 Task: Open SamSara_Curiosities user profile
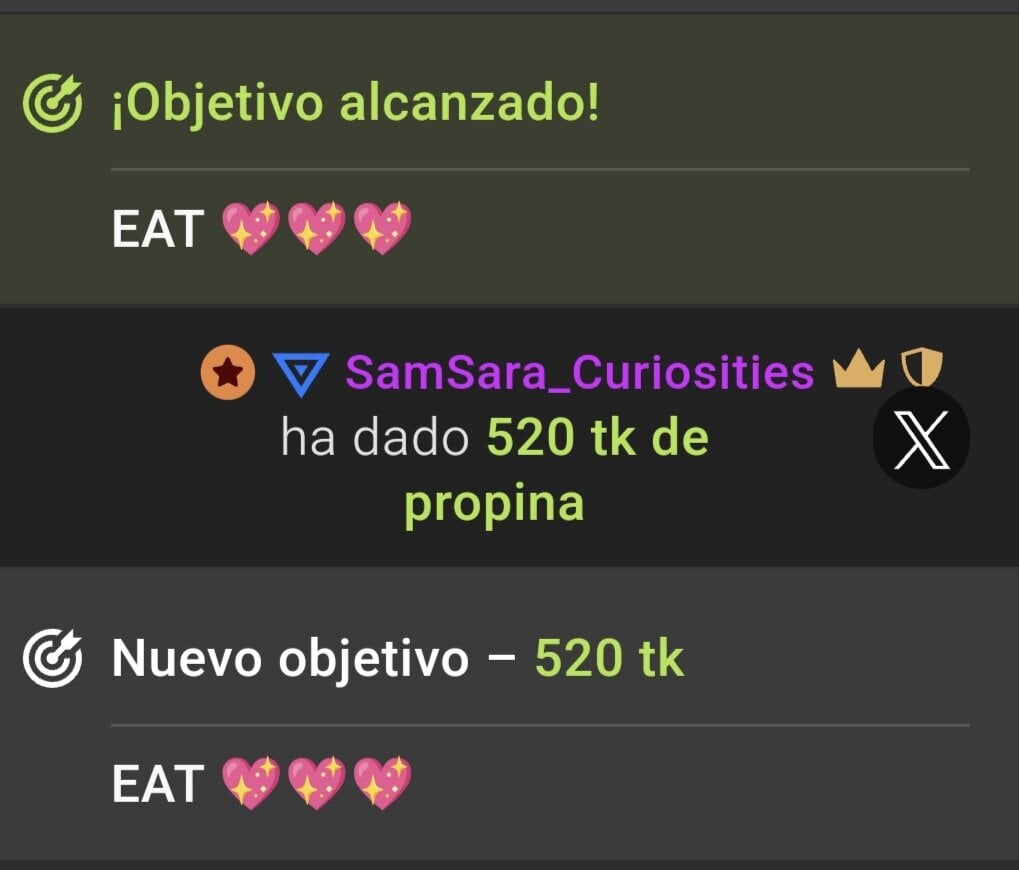(x=579, y=373)
